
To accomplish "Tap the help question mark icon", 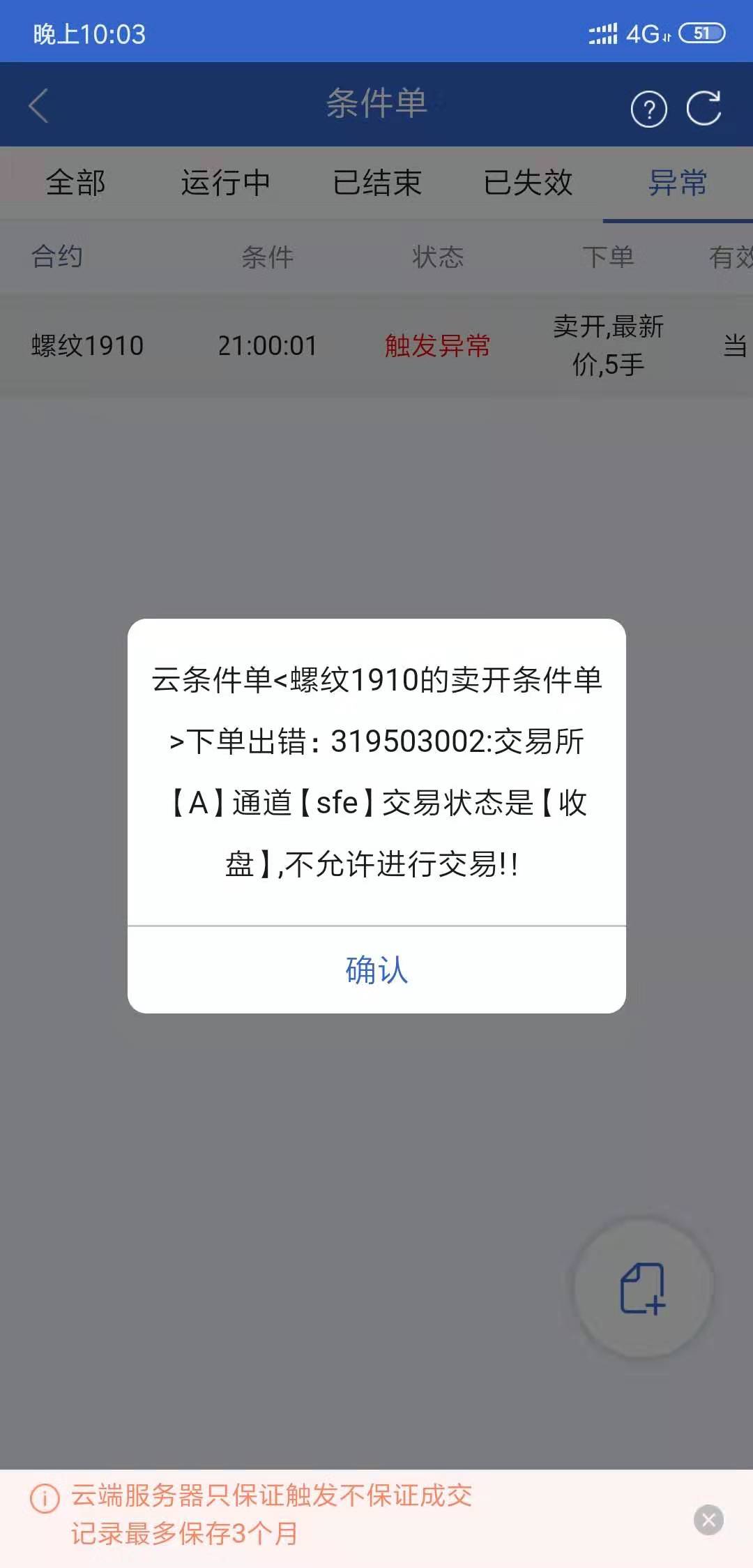I will pos(650,108).
